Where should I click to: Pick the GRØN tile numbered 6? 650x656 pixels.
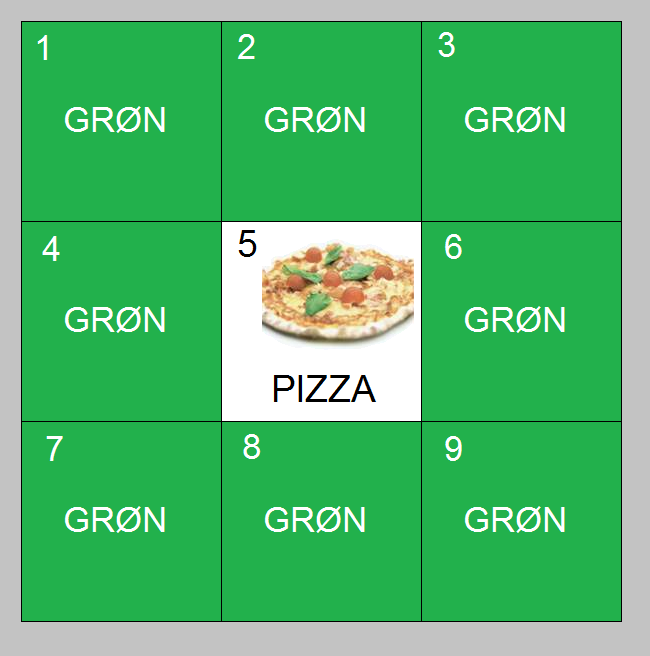tap(522, 321)
